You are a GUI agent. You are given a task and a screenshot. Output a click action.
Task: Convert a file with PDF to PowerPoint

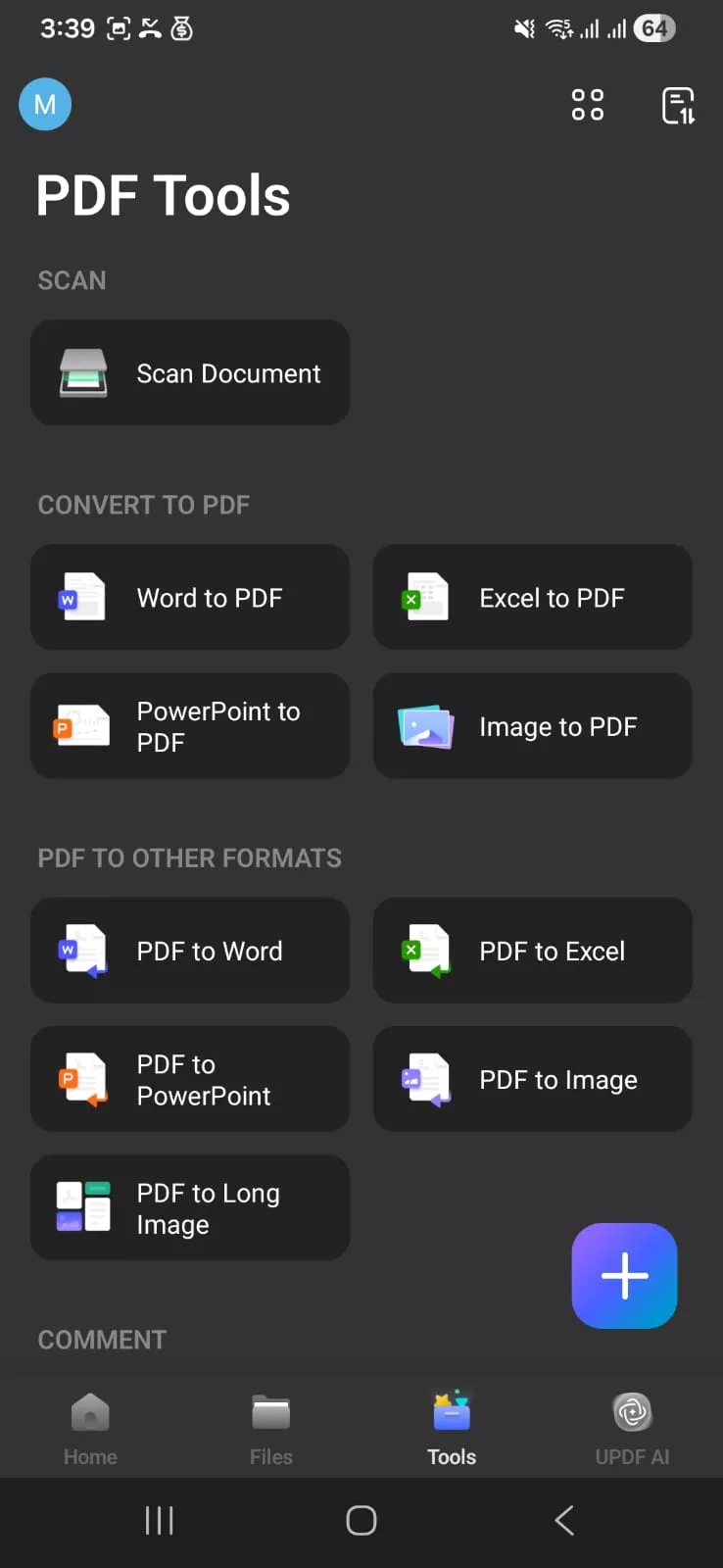tap(190, 1079)
